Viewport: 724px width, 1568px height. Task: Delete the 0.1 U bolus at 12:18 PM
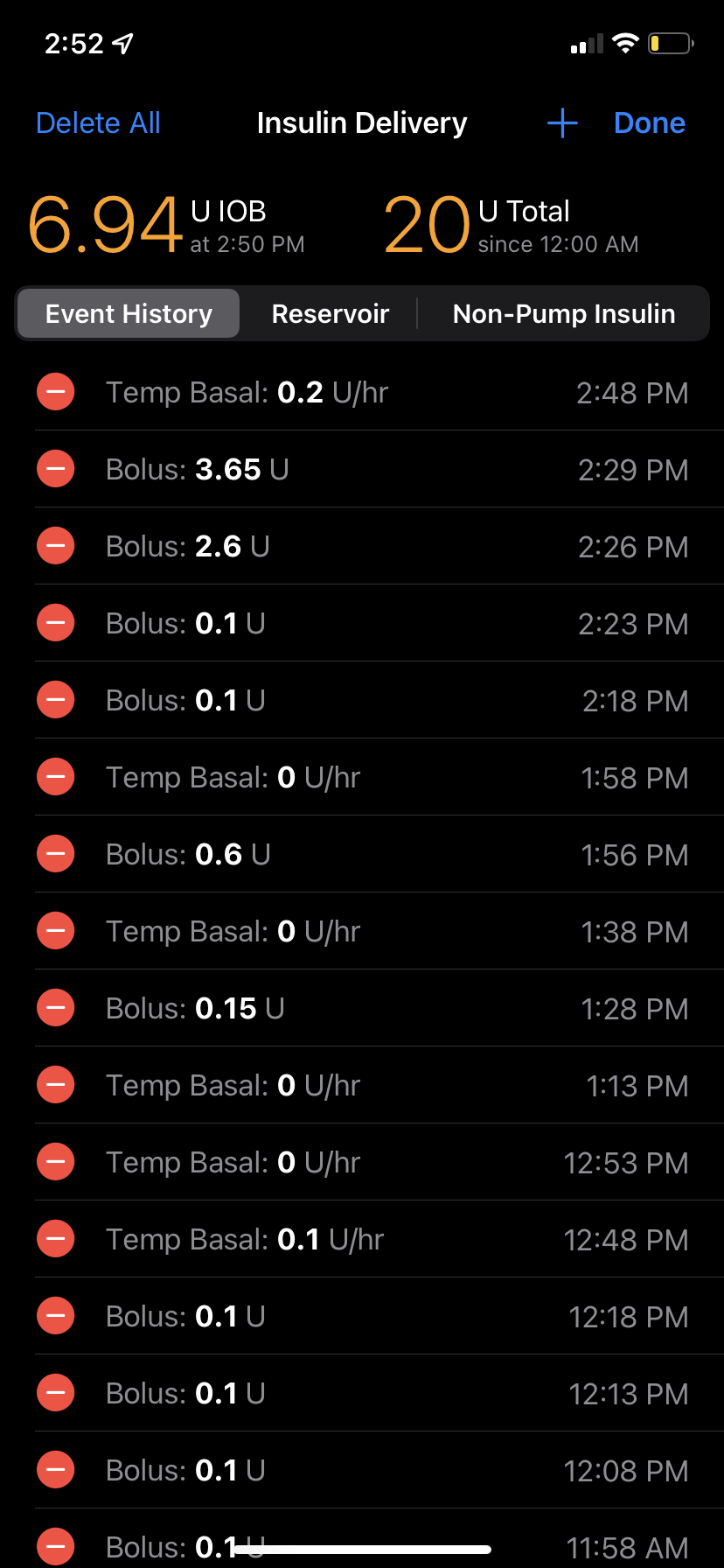[55, 1315]
